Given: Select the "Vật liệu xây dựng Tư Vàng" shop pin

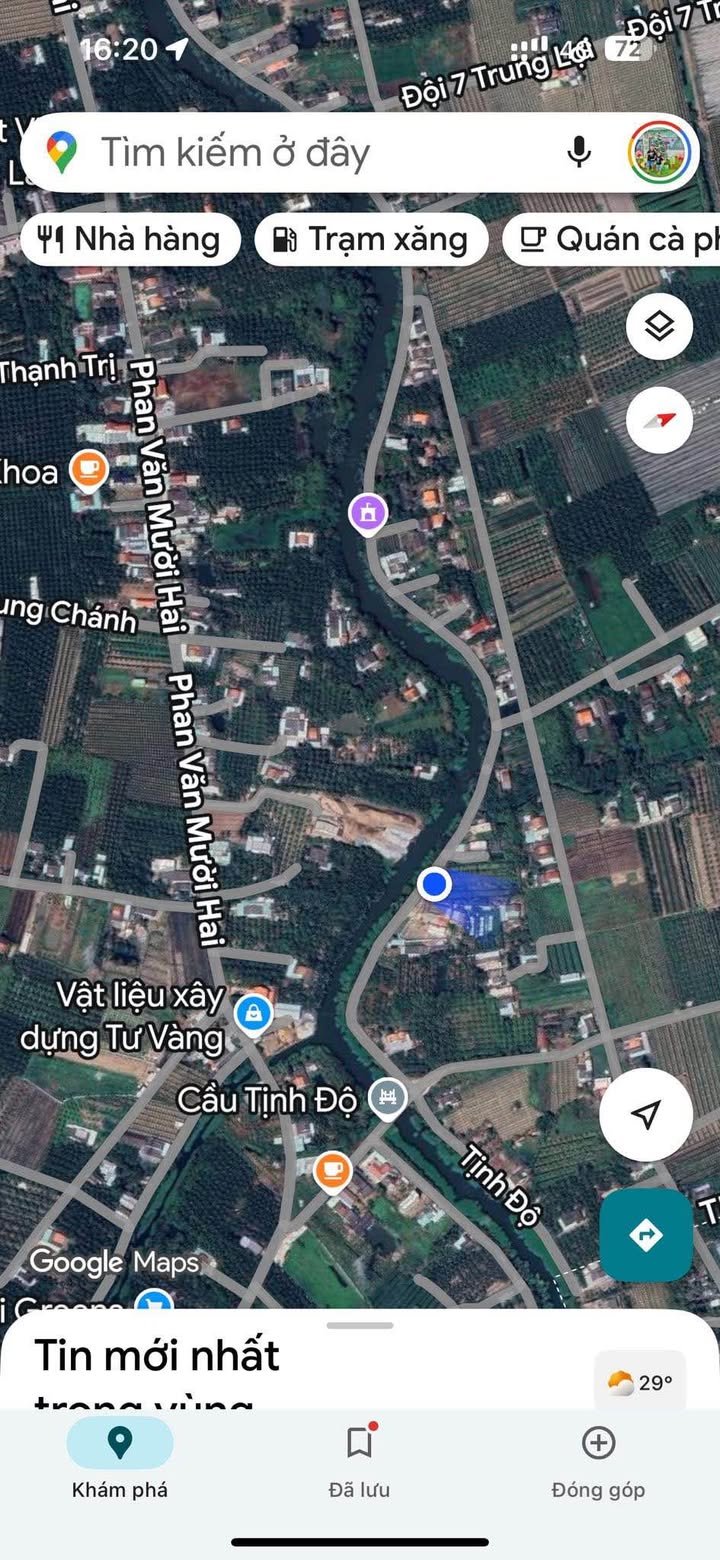Looking at the screenshot, I should point(254,1015).
